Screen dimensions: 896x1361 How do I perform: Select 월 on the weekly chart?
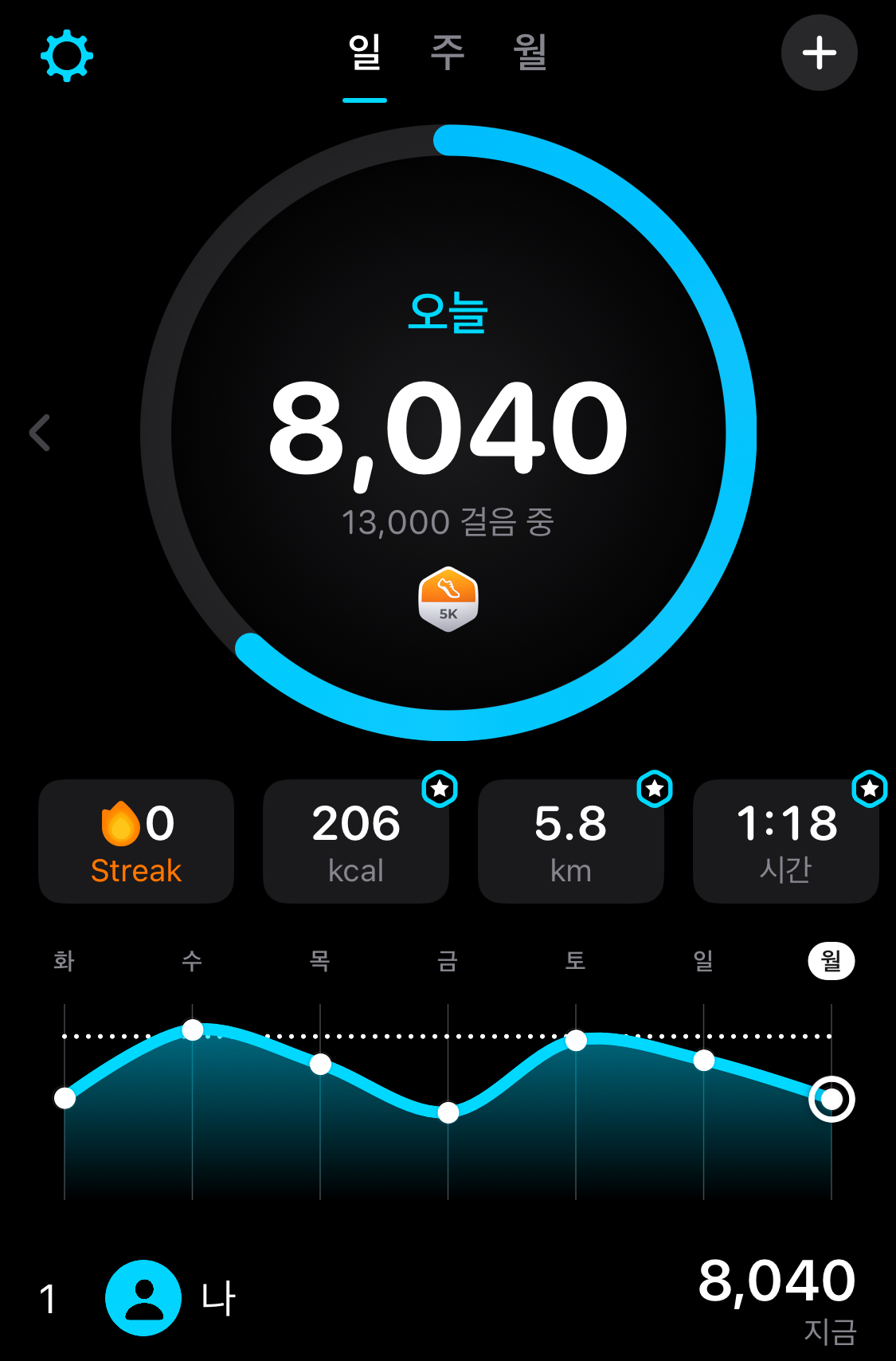tap(831, 961)
